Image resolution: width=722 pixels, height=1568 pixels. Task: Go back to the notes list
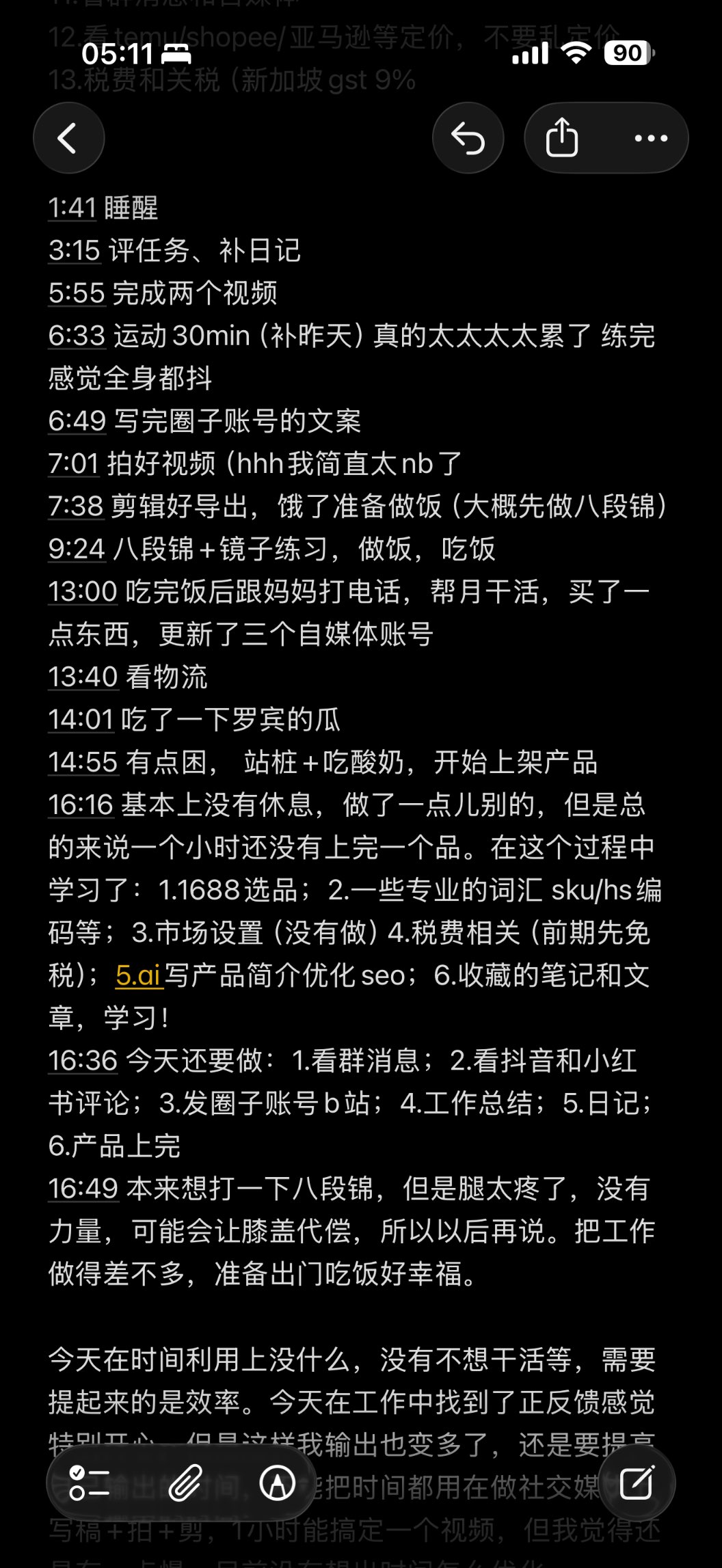tap(68, 138)
